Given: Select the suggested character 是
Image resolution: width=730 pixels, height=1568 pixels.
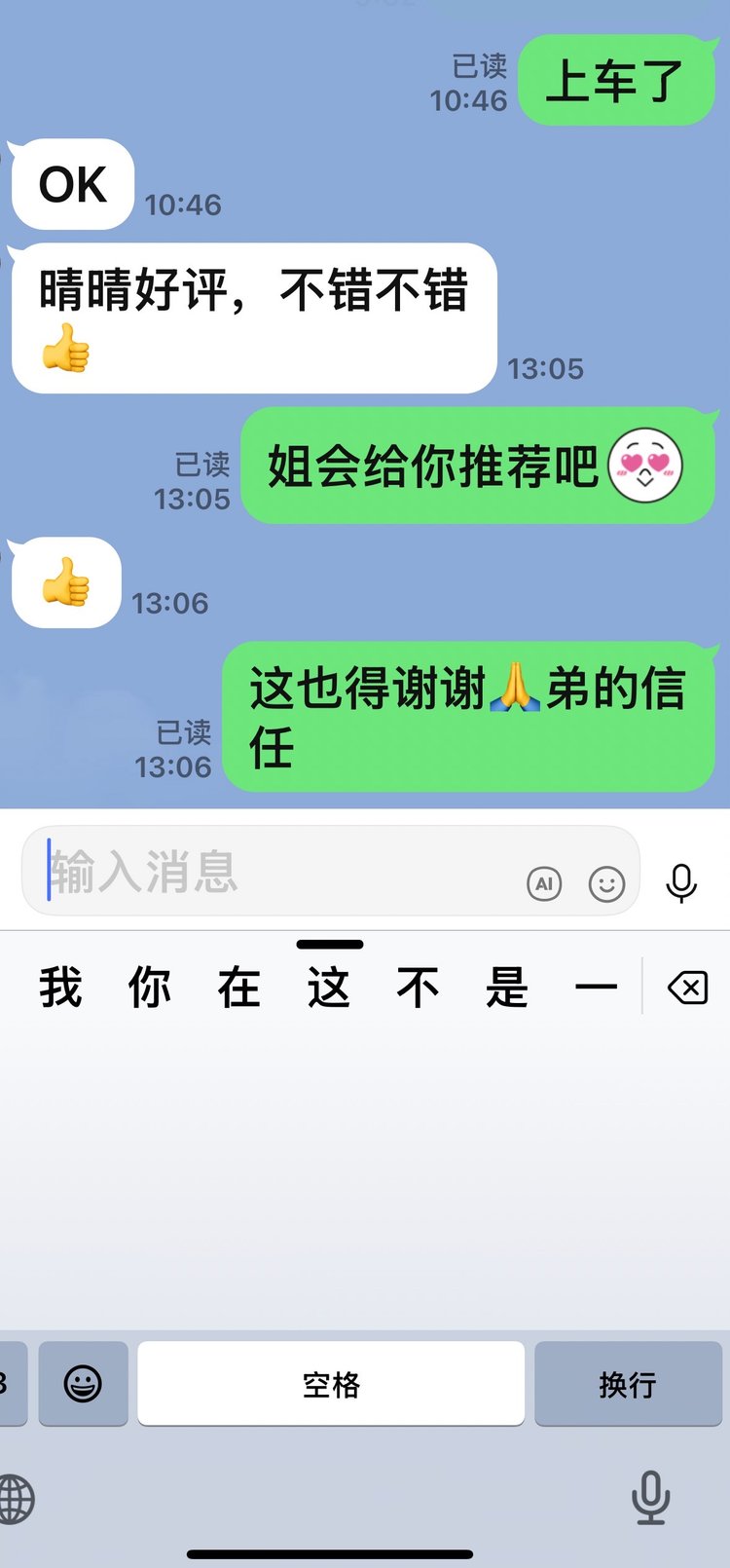Looking at the screenshot, I should (507, 988).
